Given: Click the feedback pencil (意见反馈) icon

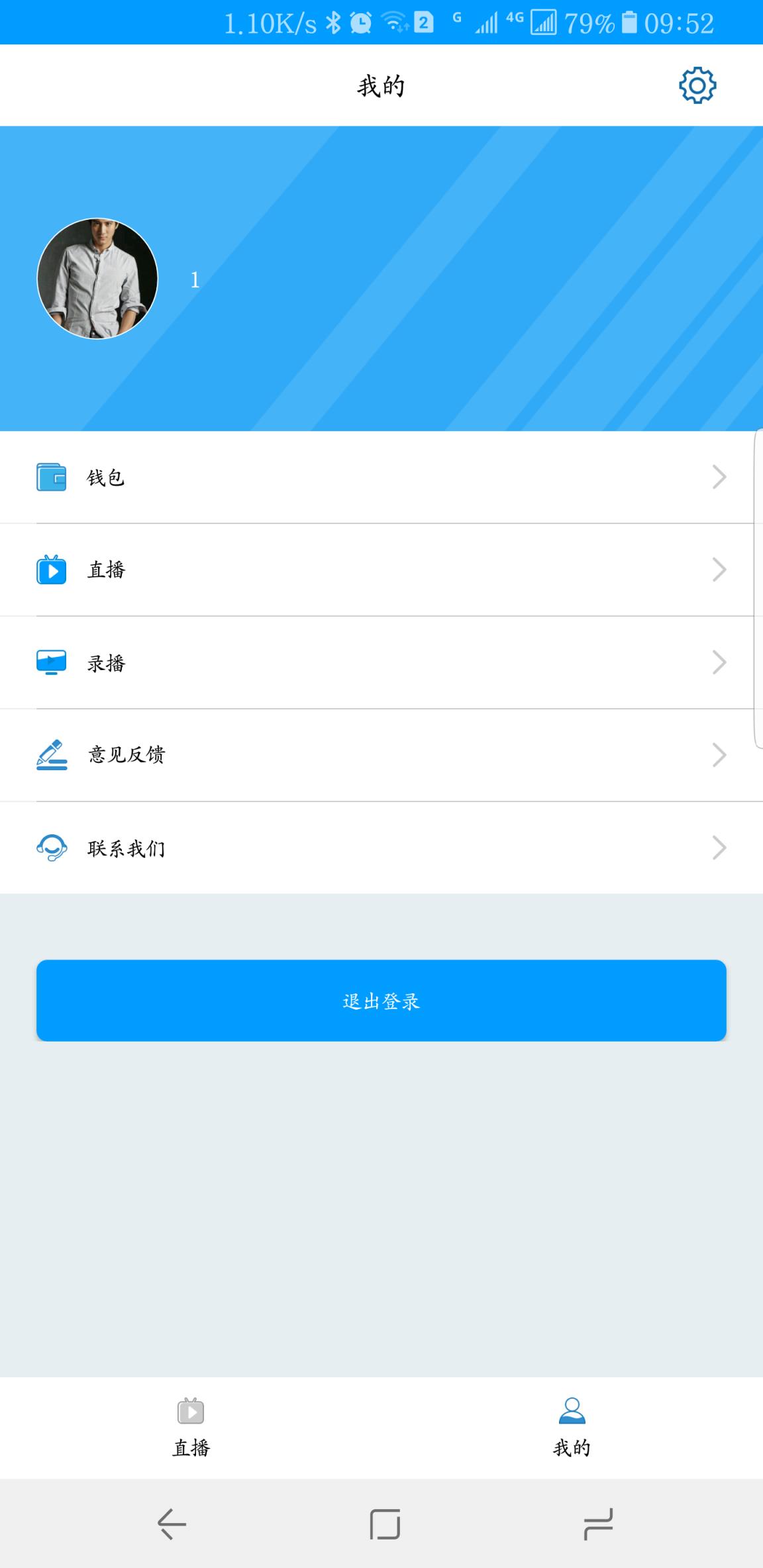Looking at the screenshot, I should 51,754.
